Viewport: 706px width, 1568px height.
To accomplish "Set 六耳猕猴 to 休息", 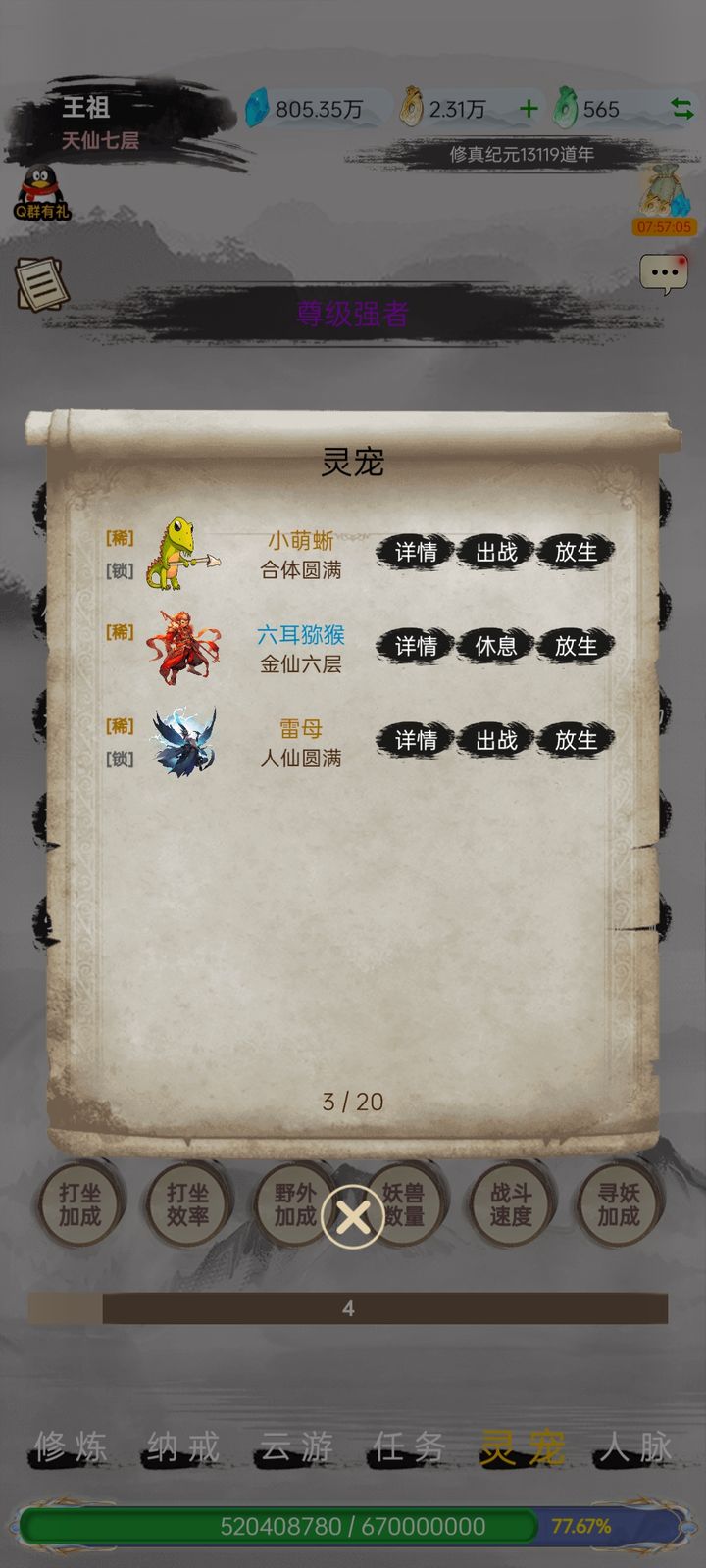I will [496, 647].
